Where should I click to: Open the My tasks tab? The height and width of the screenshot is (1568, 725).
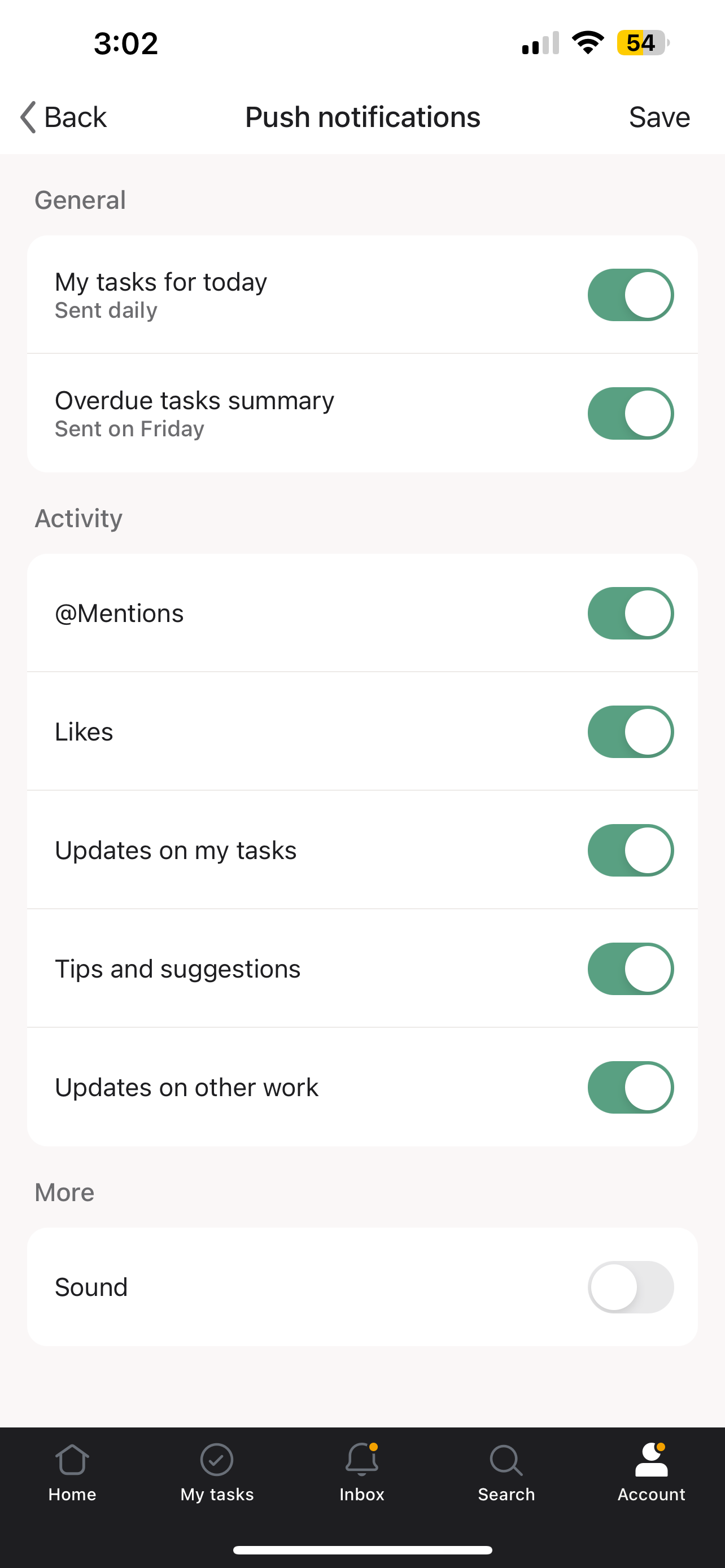click(217, 1473)
